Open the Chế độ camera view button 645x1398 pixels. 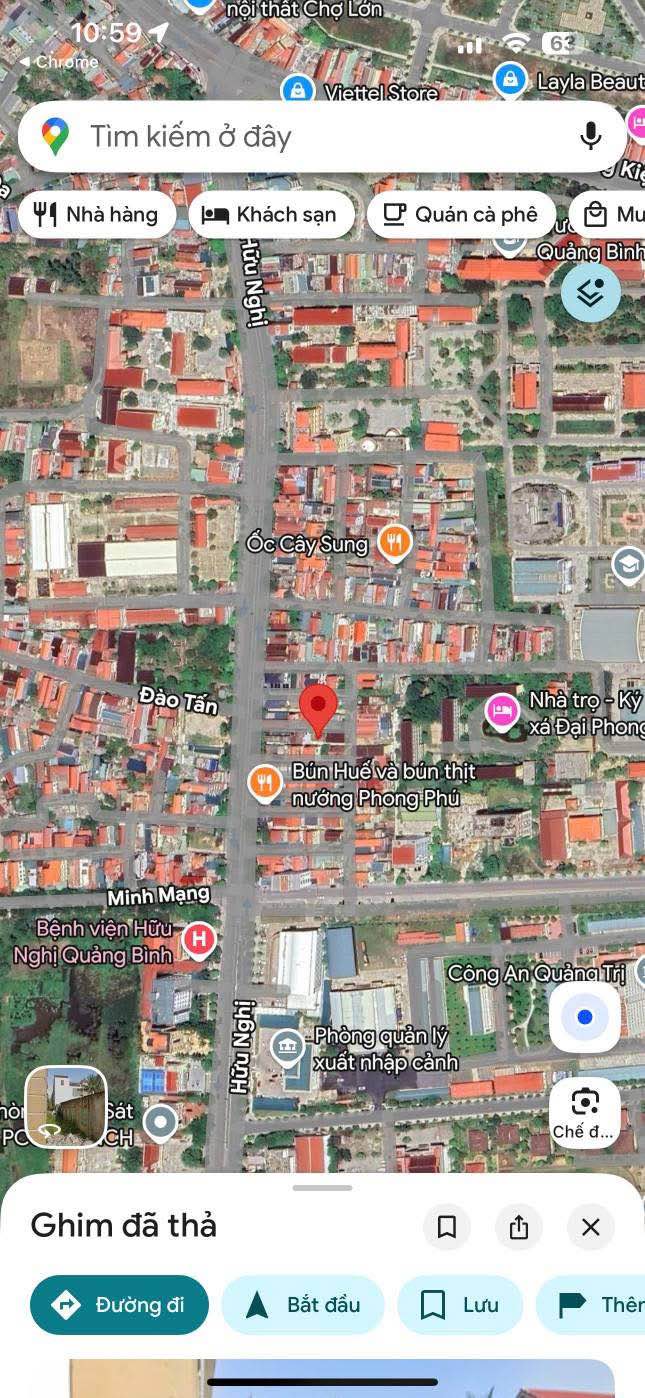[585, 1111]
